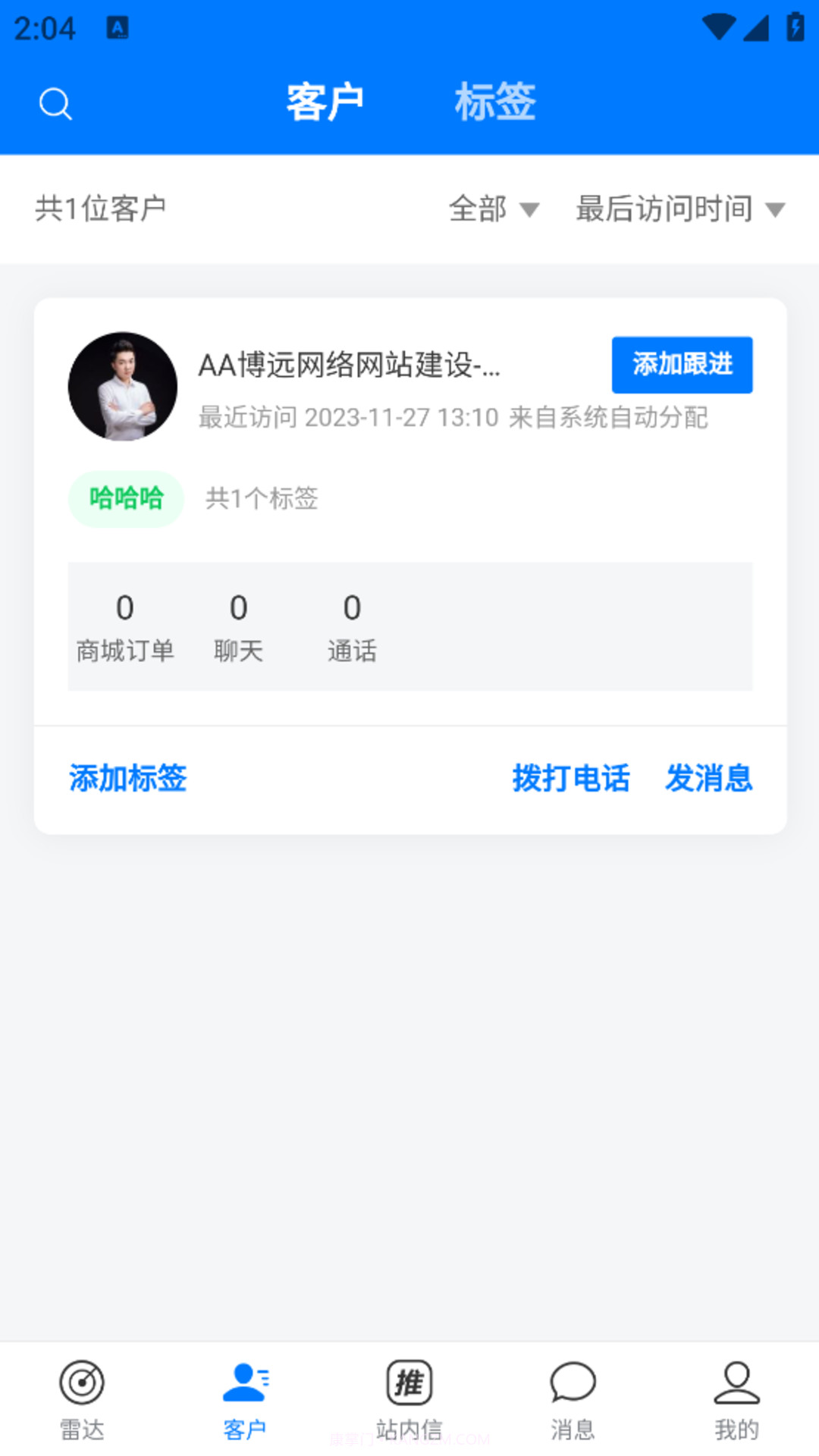
Task: Toggle the 哈哈哈 green tag
Action: click(126, 499)
